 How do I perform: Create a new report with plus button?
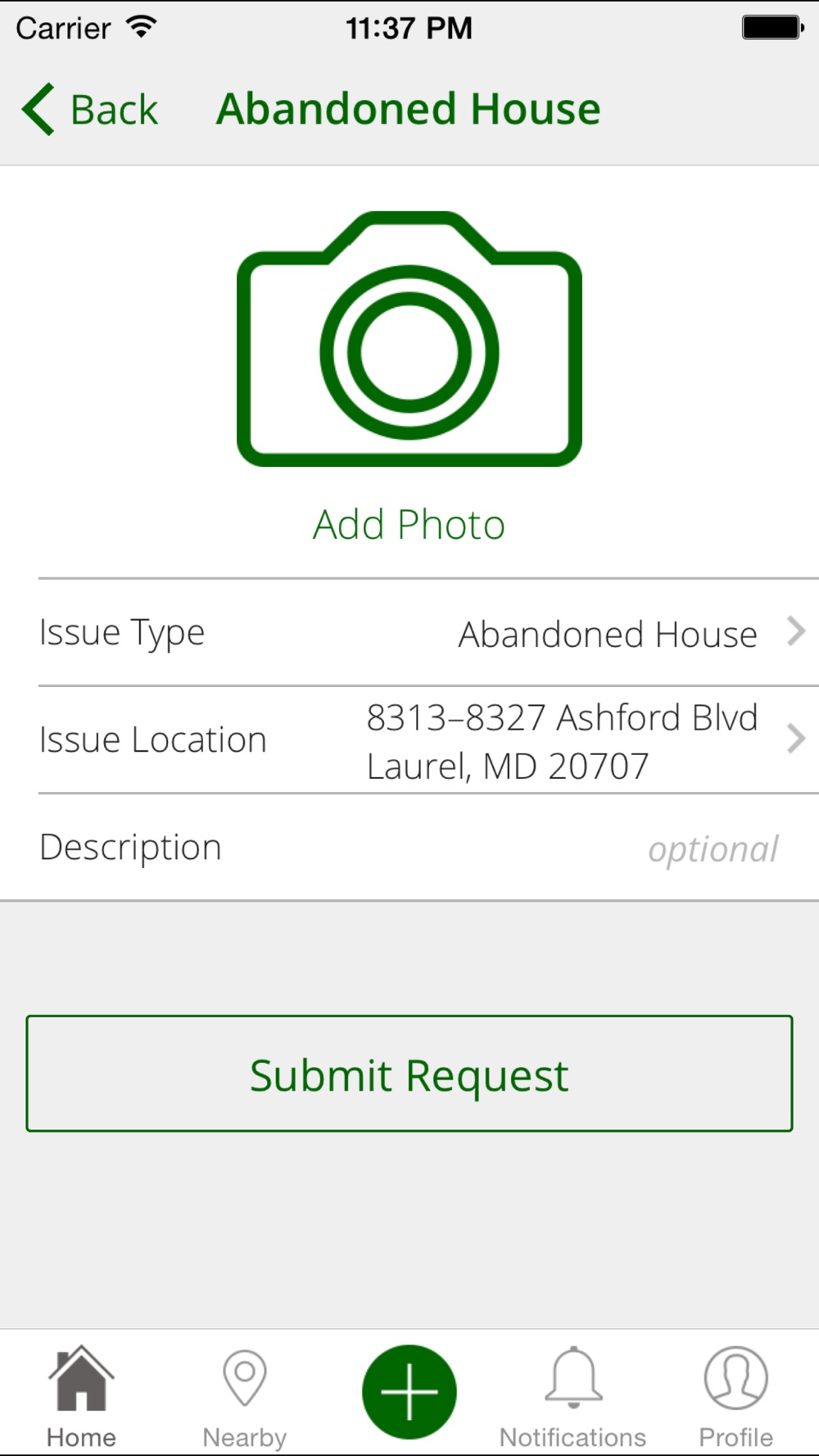pyautogui.click(x=409, y=1392)
